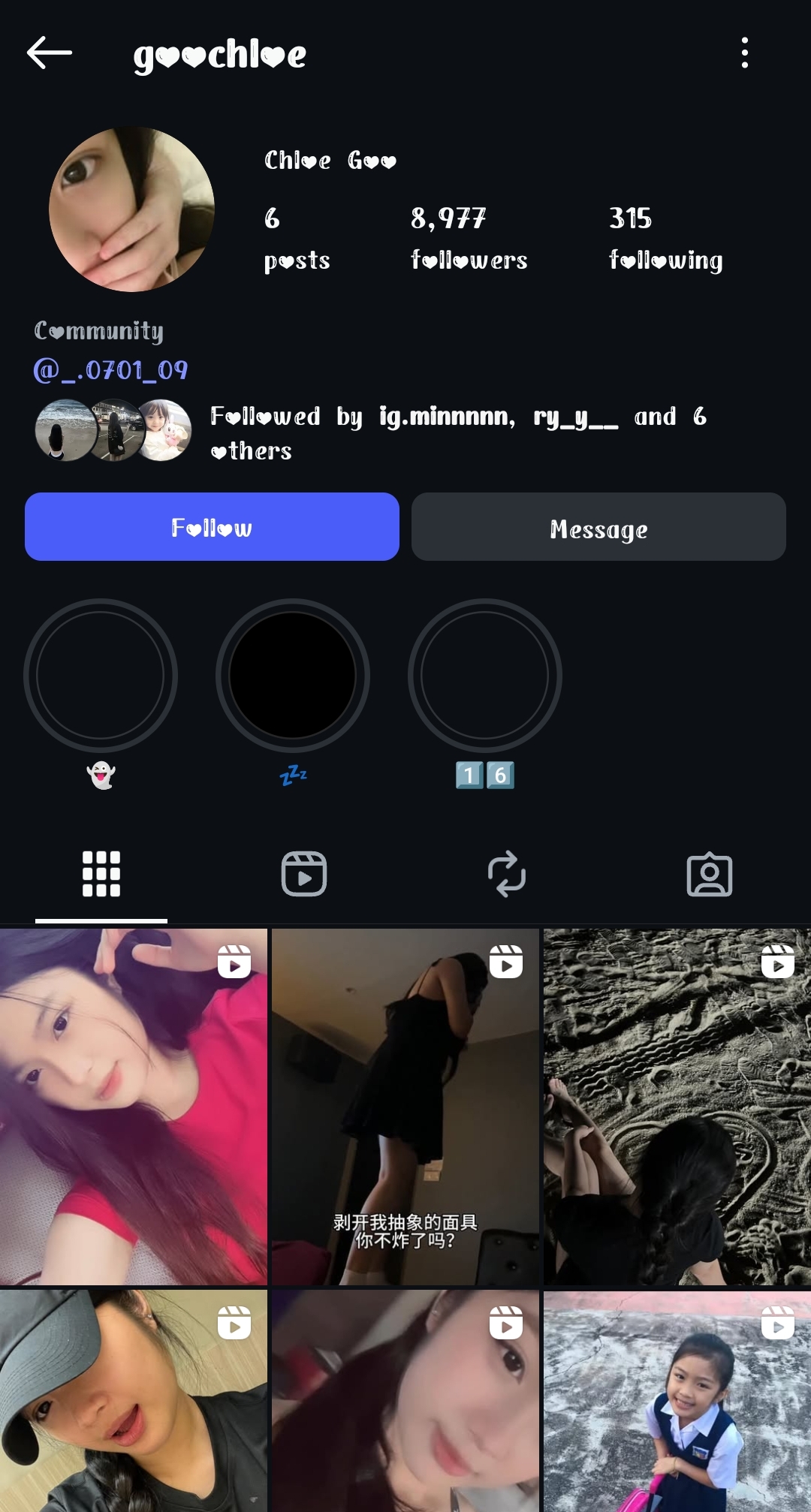The image size is (811, 1512).
Task: Follow this profile
Action: click(x=212, y=527)
